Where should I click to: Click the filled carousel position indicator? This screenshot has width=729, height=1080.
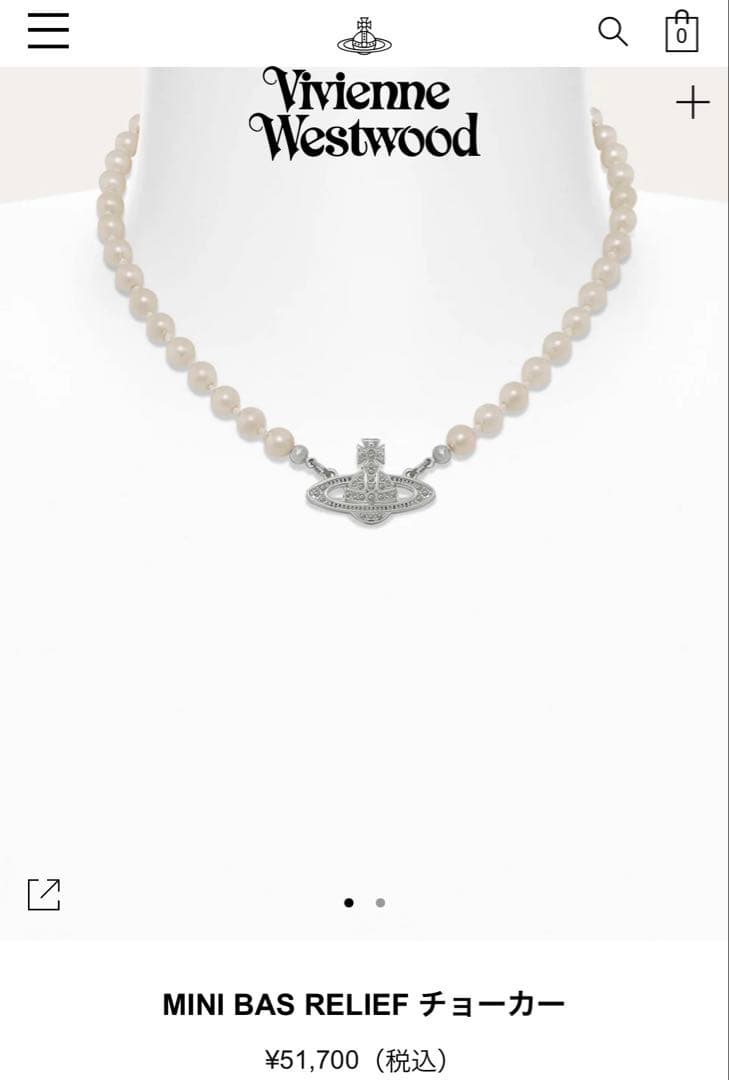tap(349, 903)
